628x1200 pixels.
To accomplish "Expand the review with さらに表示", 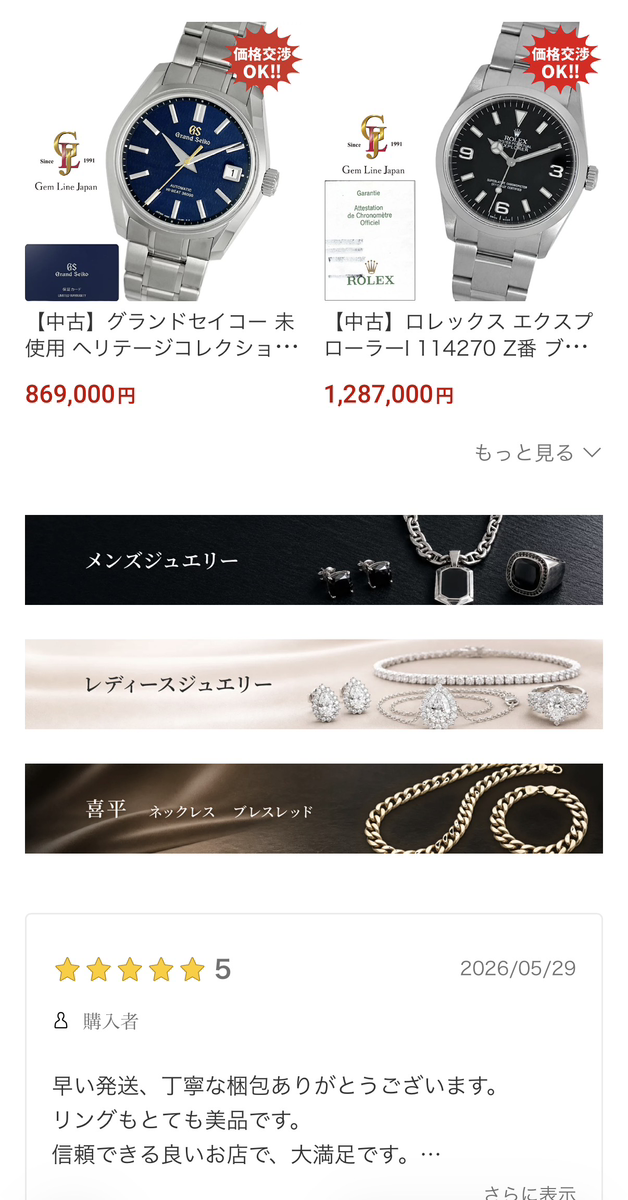I will 529,1192.
